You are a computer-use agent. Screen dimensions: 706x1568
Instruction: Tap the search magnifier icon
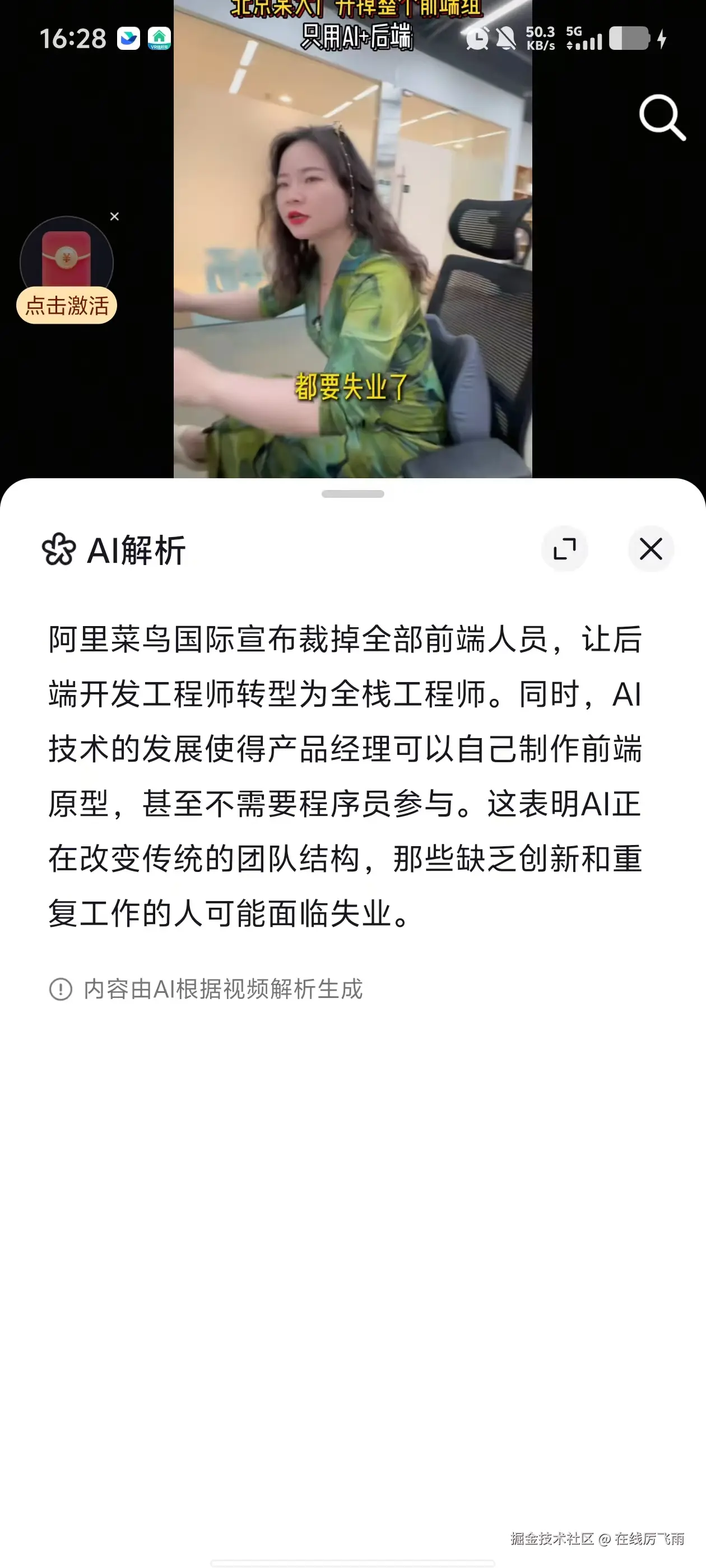pyautogui.click(x=659, y=118)
